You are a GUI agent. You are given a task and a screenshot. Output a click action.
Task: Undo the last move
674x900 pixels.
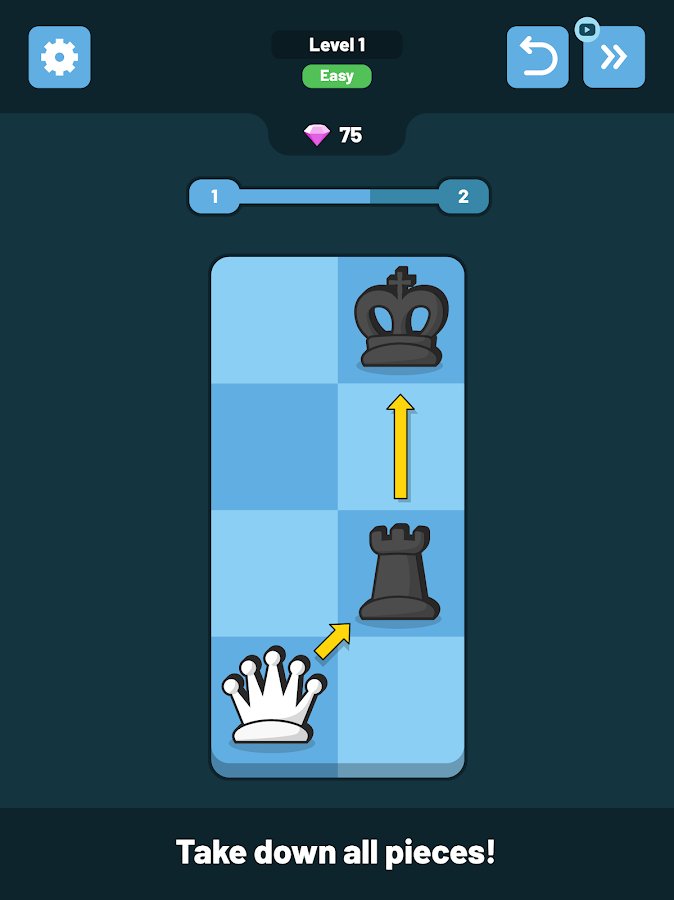pyautogui.click(x=538, y=57)
